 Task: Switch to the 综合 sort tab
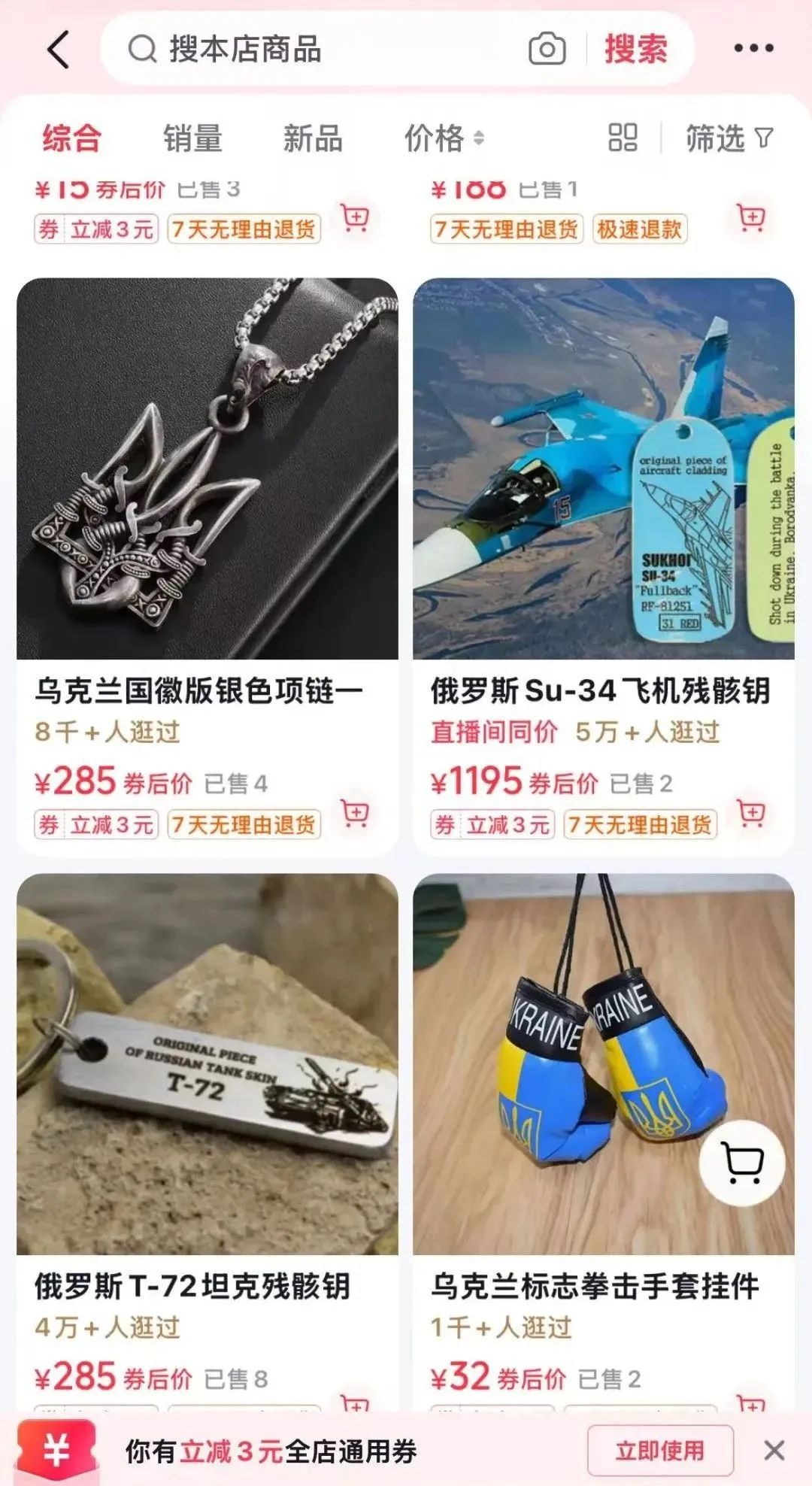click(x=71, y=138)
